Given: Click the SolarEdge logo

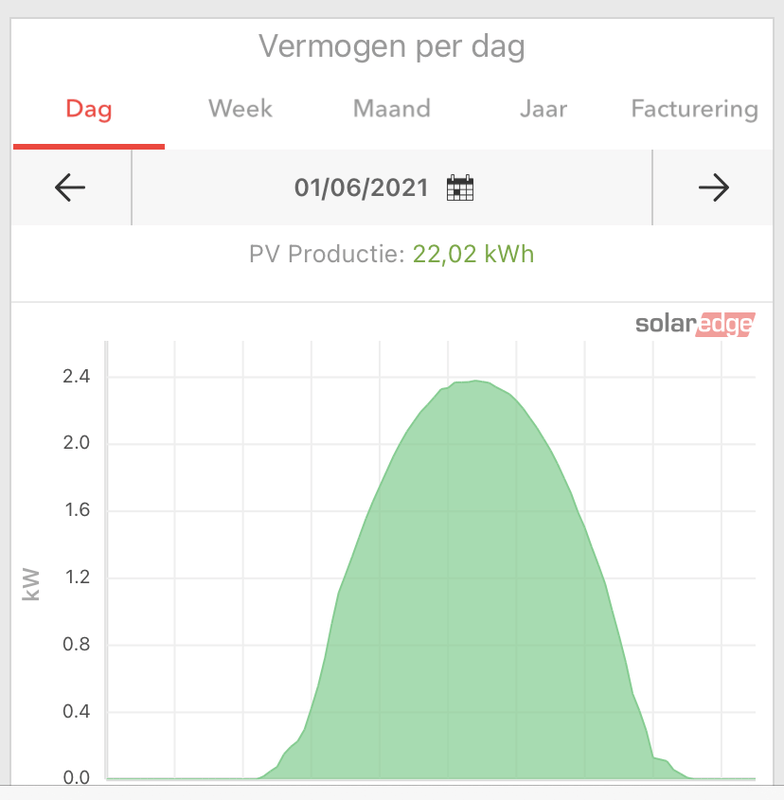Looking at the screenshot, I should tap(697, 323).
